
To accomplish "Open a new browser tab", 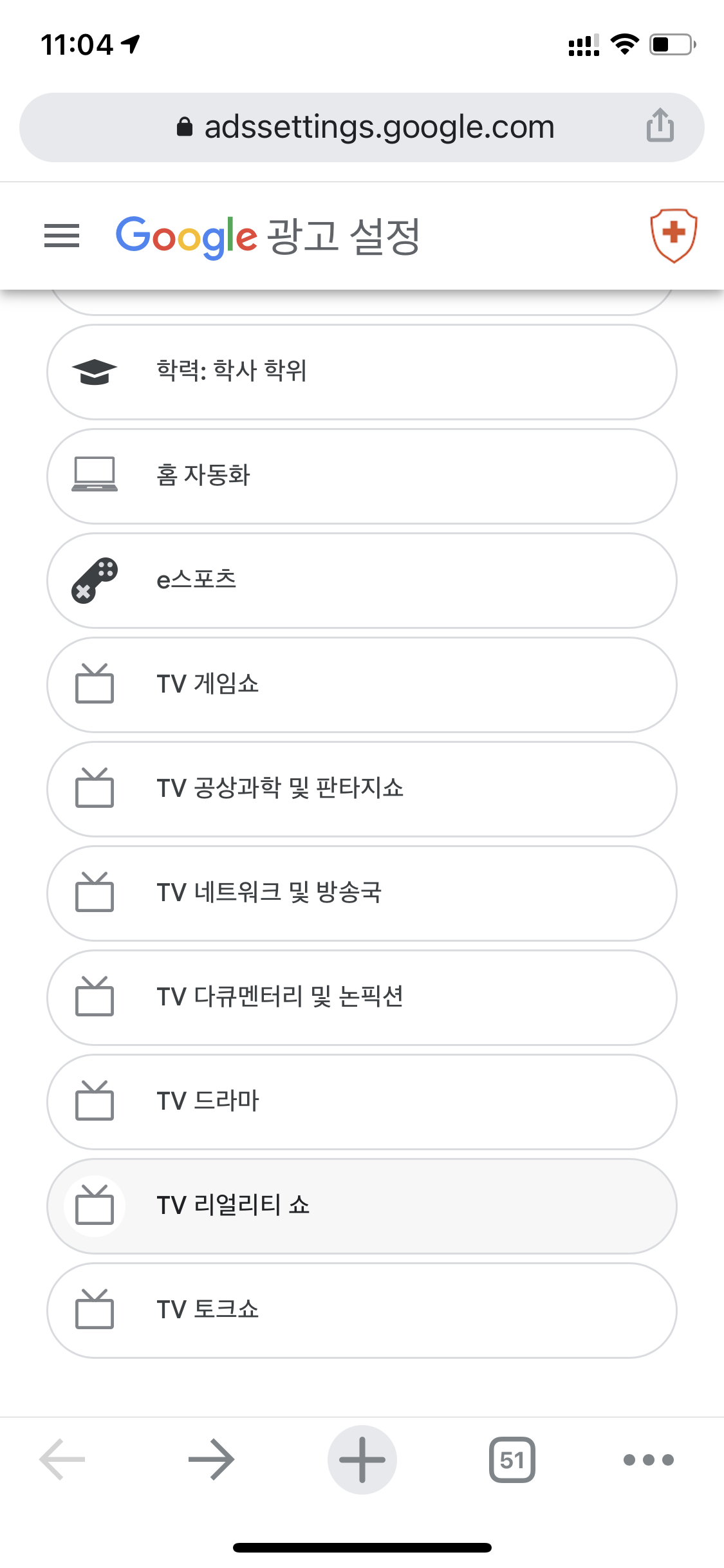I will click(x=362, y=1460).
